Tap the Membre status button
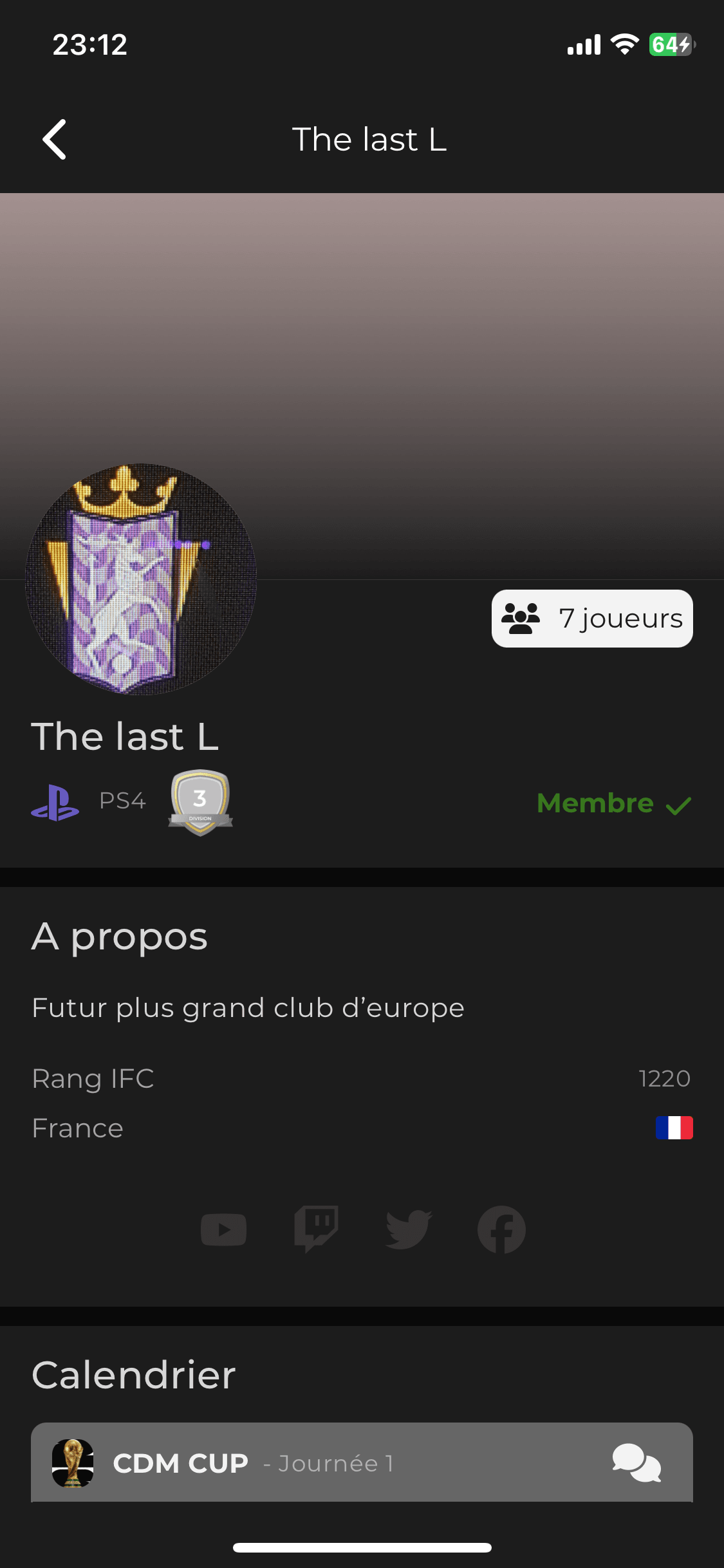Screen dimensions: 724x1568 (x=614, y=803)
